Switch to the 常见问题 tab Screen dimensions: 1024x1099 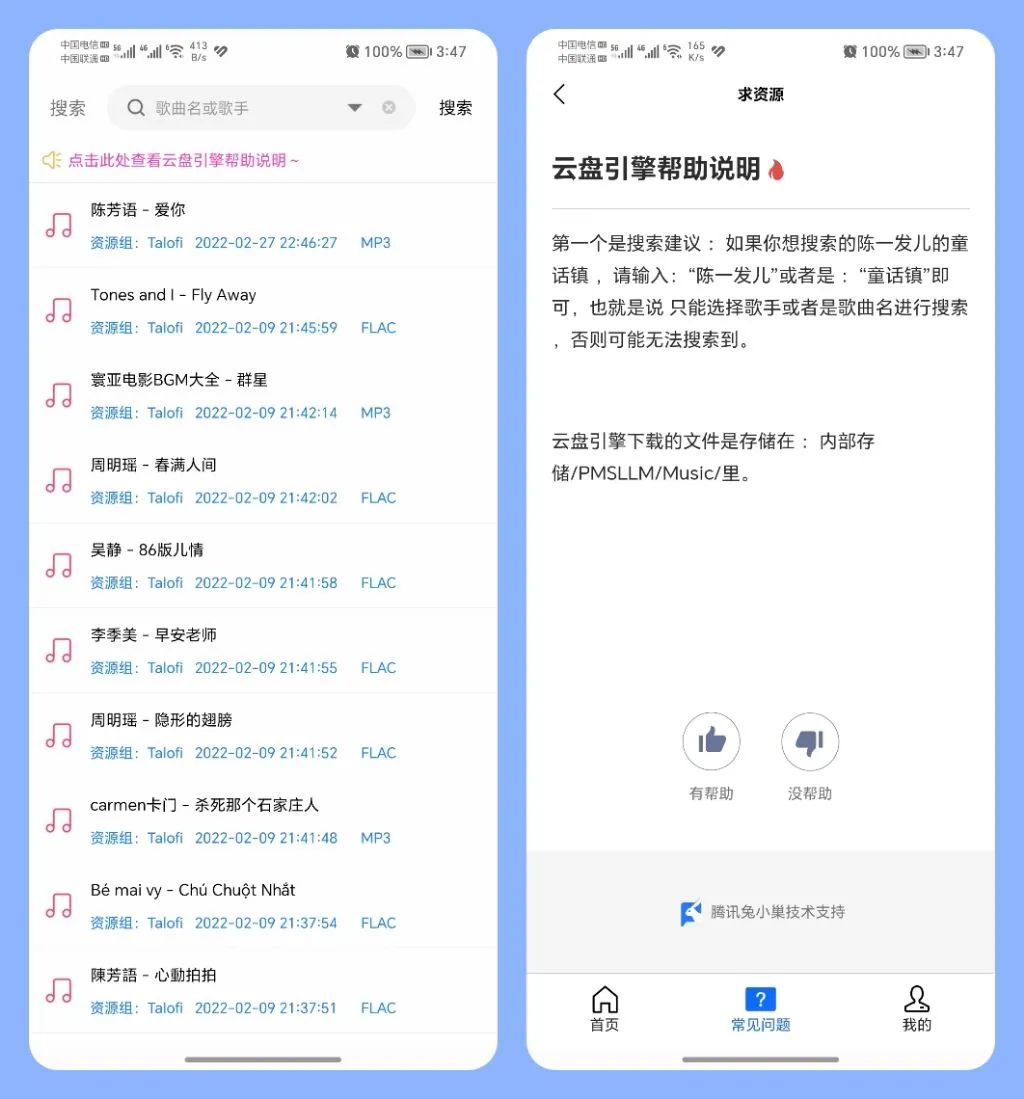click(x=760, y=999)
